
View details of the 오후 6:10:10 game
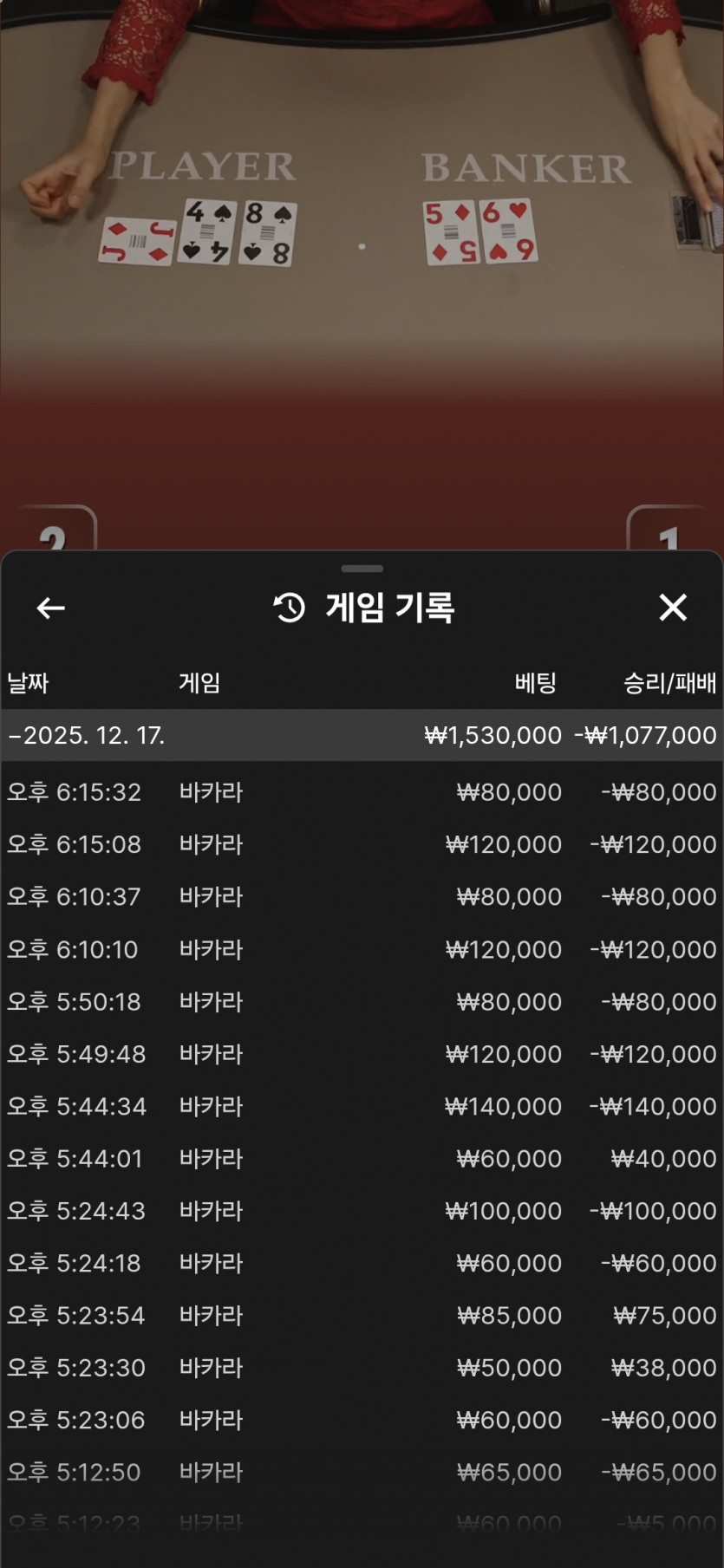362,949
